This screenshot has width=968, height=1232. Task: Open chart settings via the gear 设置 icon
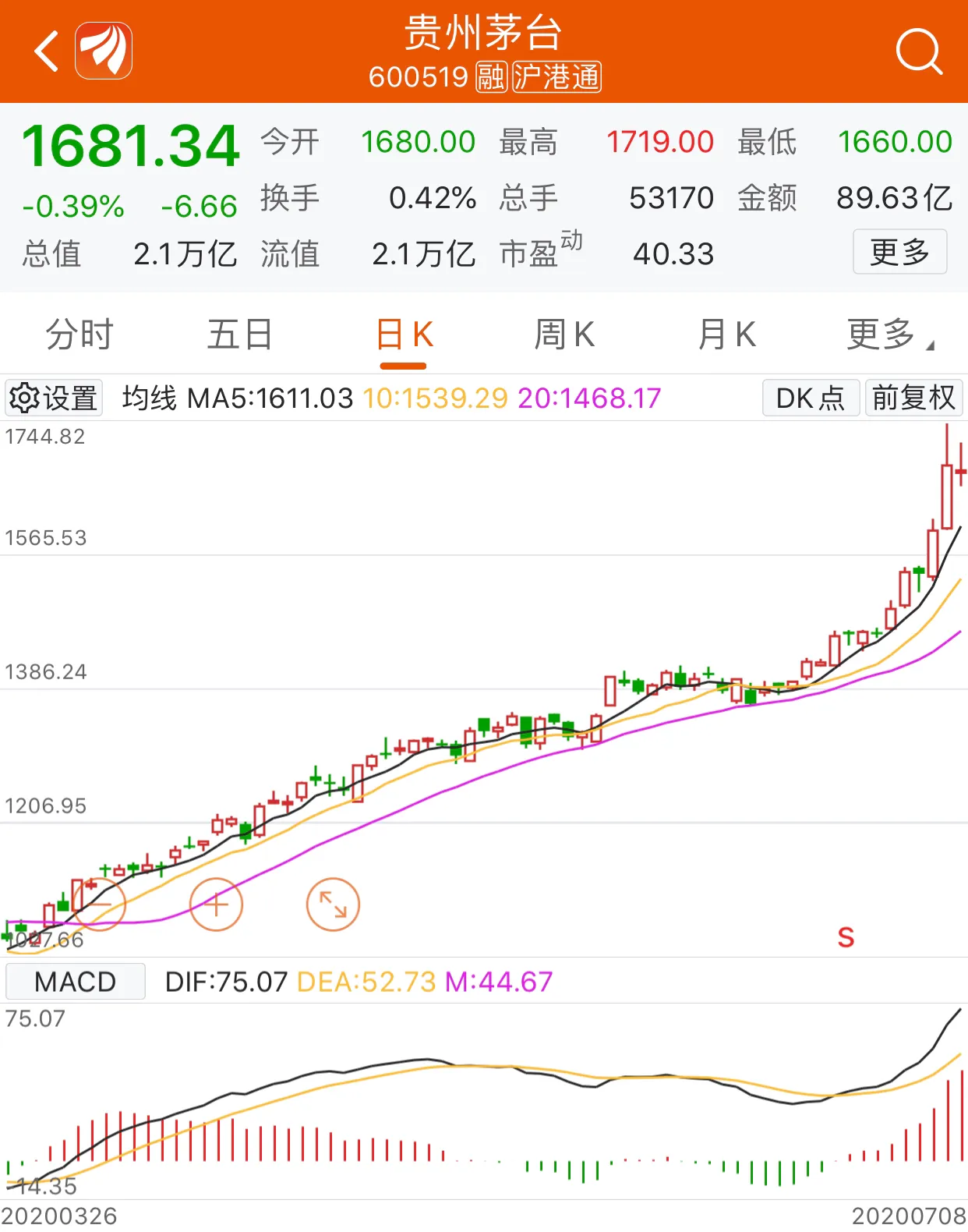53,398
